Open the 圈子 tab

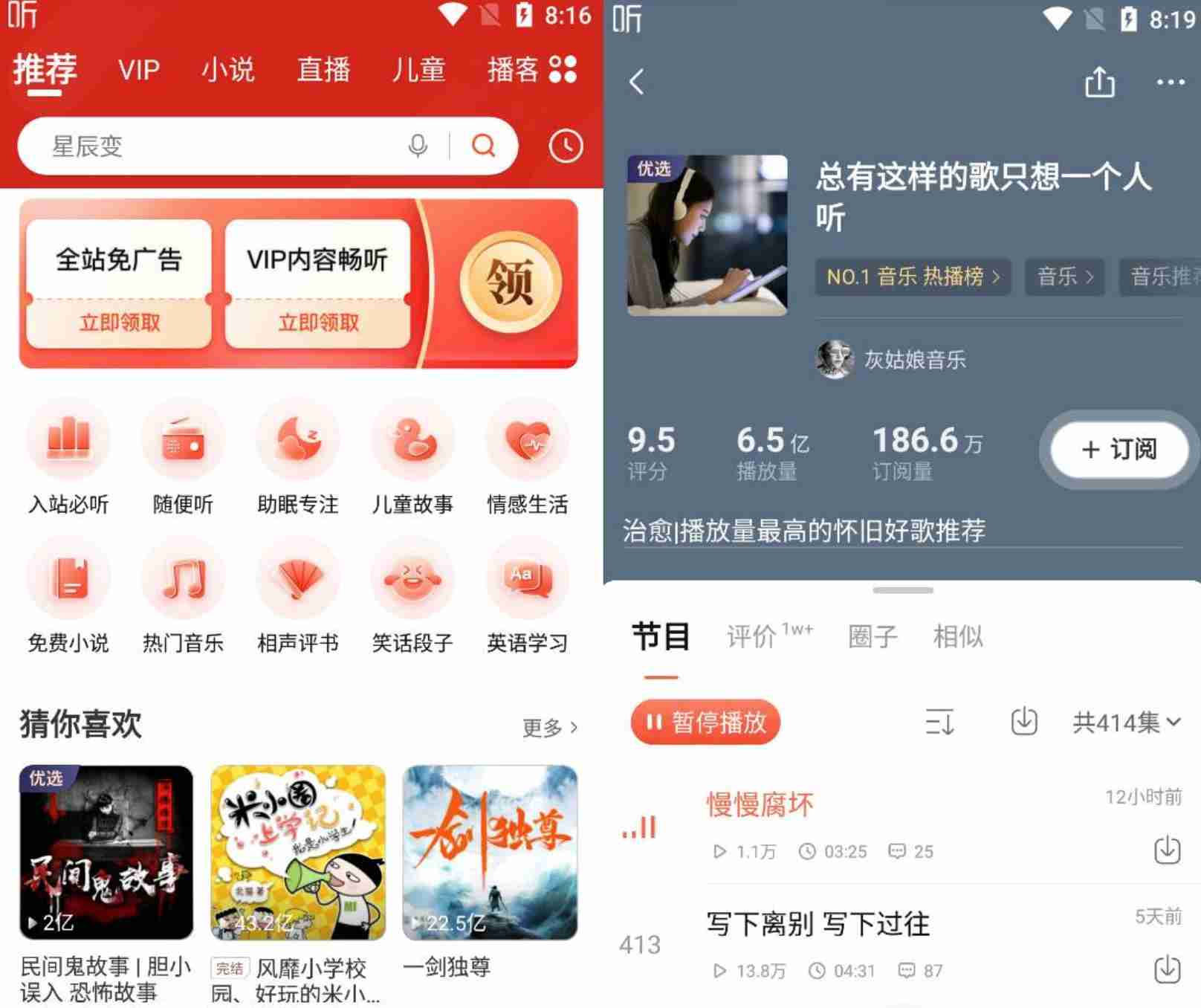[x=873, y=636]
